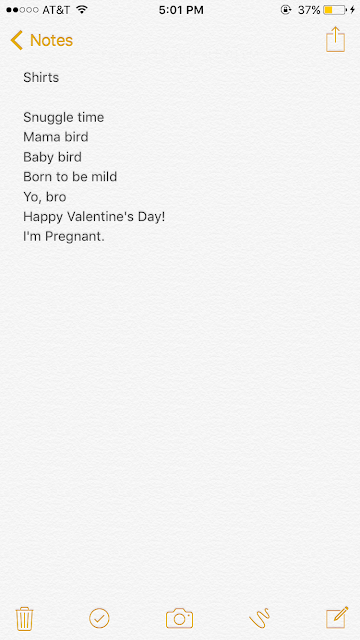
Task: Insert a photo with the camera icon
Action: point(179,618)
